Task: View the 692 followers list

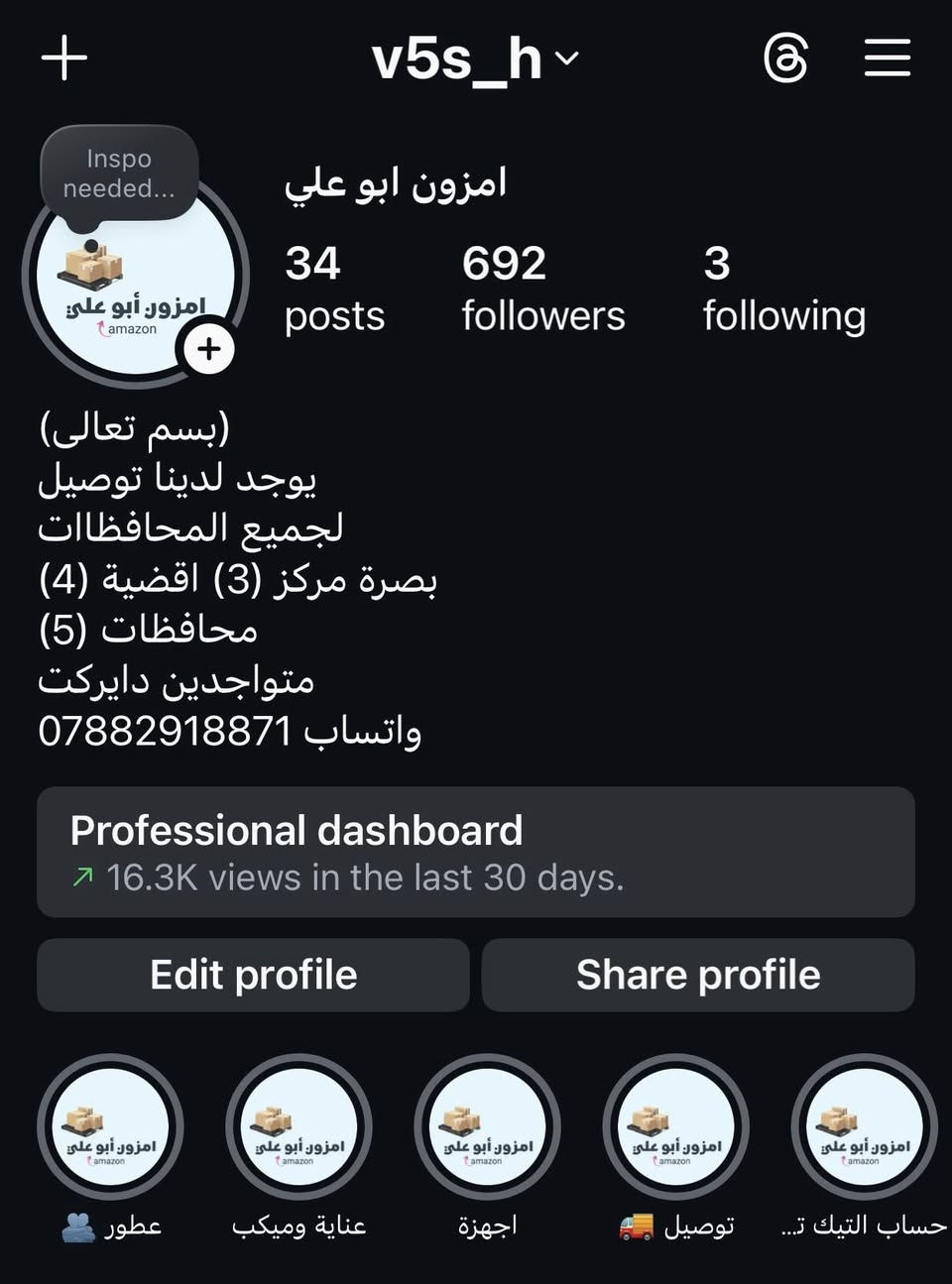Action: (542, 289)
